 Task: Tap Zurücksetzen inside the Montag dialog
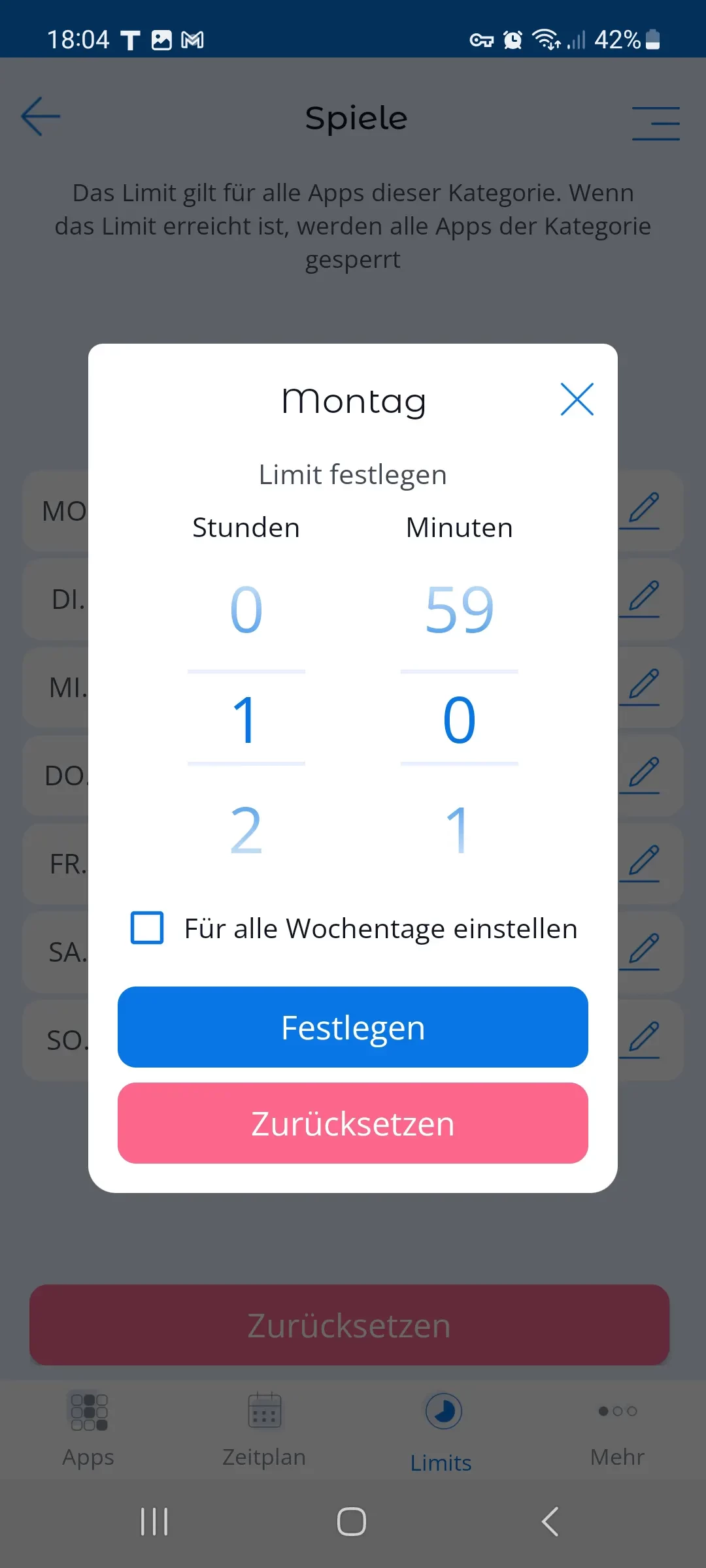[353, 1123]
